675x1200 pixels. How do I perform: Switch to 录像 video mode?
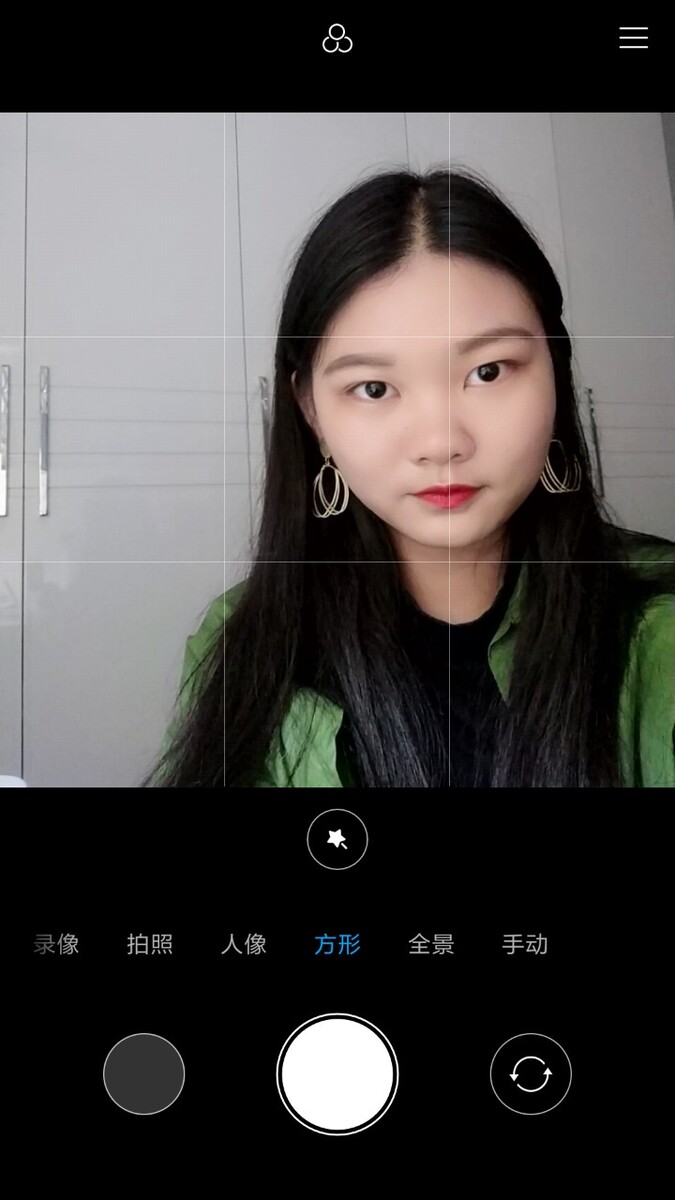point(56,944)
